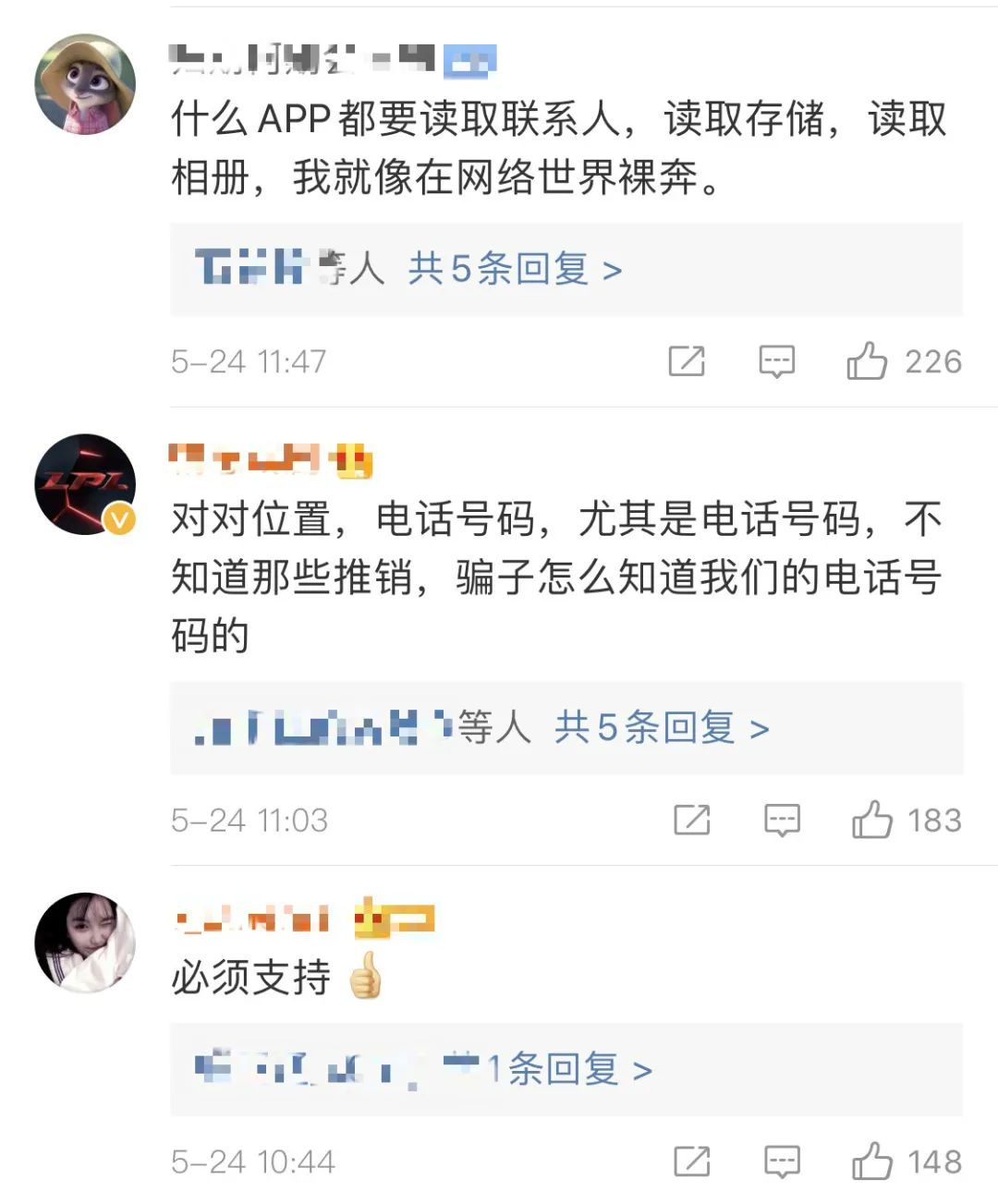Image resolution: width=998 pixels, height=1204 pixels.
Task: Like the comment posted at 5-24 11:03
Action: pyautogui.click(x=871, y=820)
